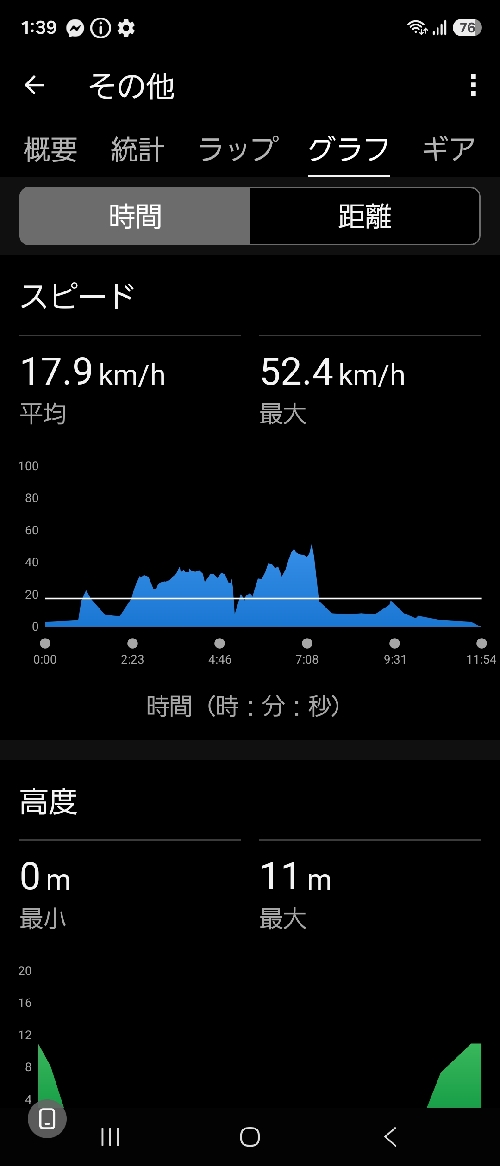Image resolution: width=500 pixels, height=1166 pixels.
Task: Switch graph axis to 距離
Action: (365, 216)
